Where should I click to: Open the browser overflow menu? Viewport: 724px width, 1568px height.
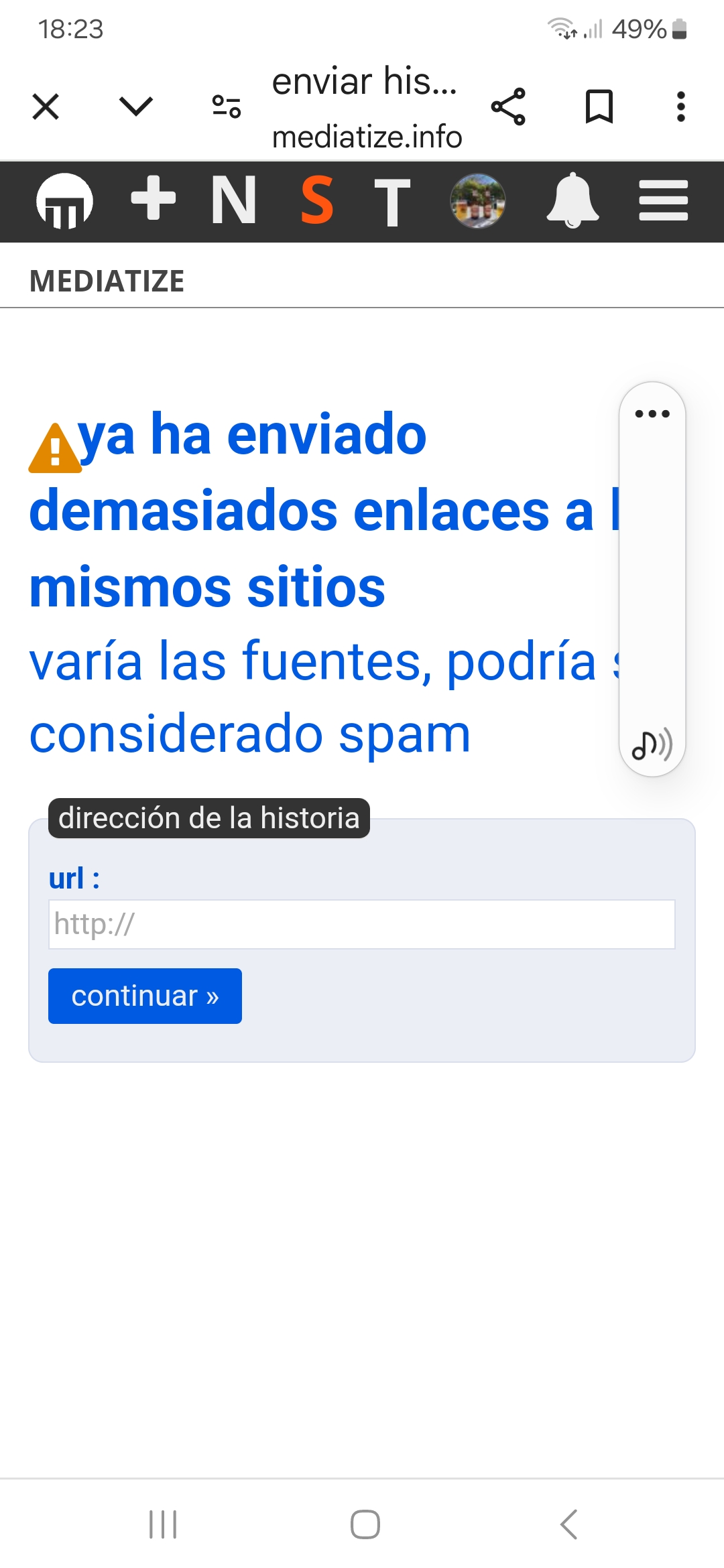coord(681,107)
